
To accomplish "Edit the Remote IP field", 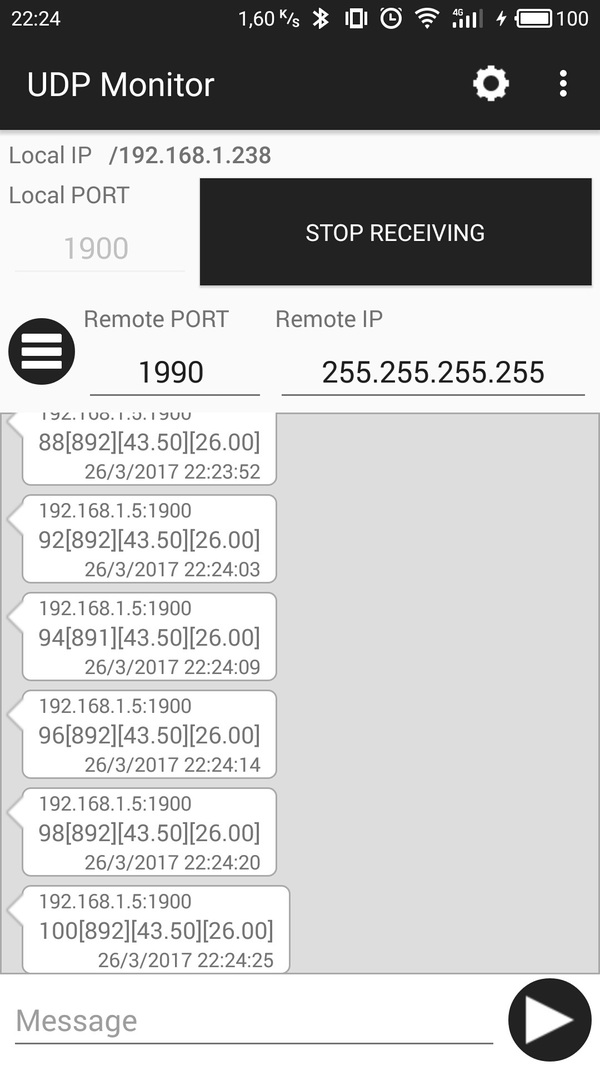I will click(432, 372).
